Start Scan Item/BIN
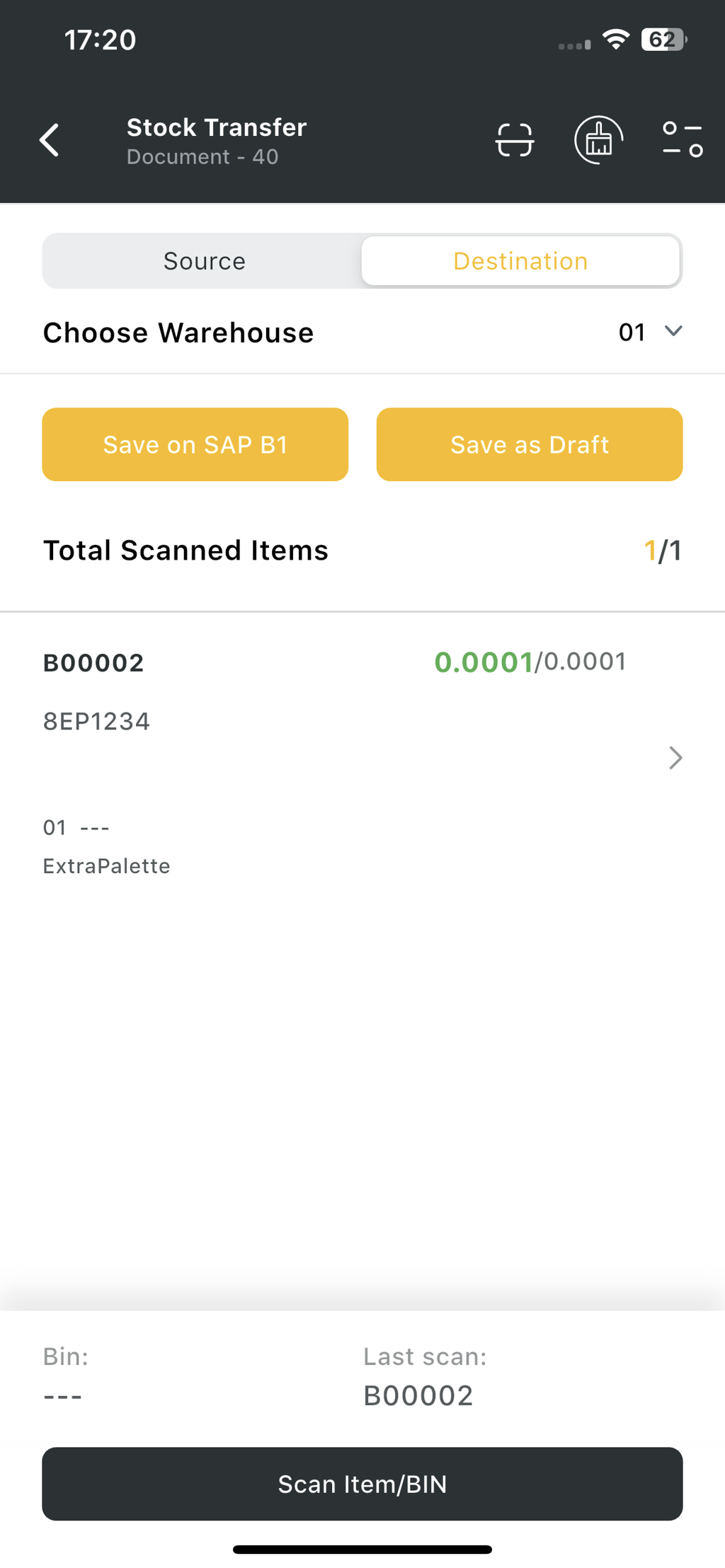The image size is (725, 1568). coord(362,1484)
